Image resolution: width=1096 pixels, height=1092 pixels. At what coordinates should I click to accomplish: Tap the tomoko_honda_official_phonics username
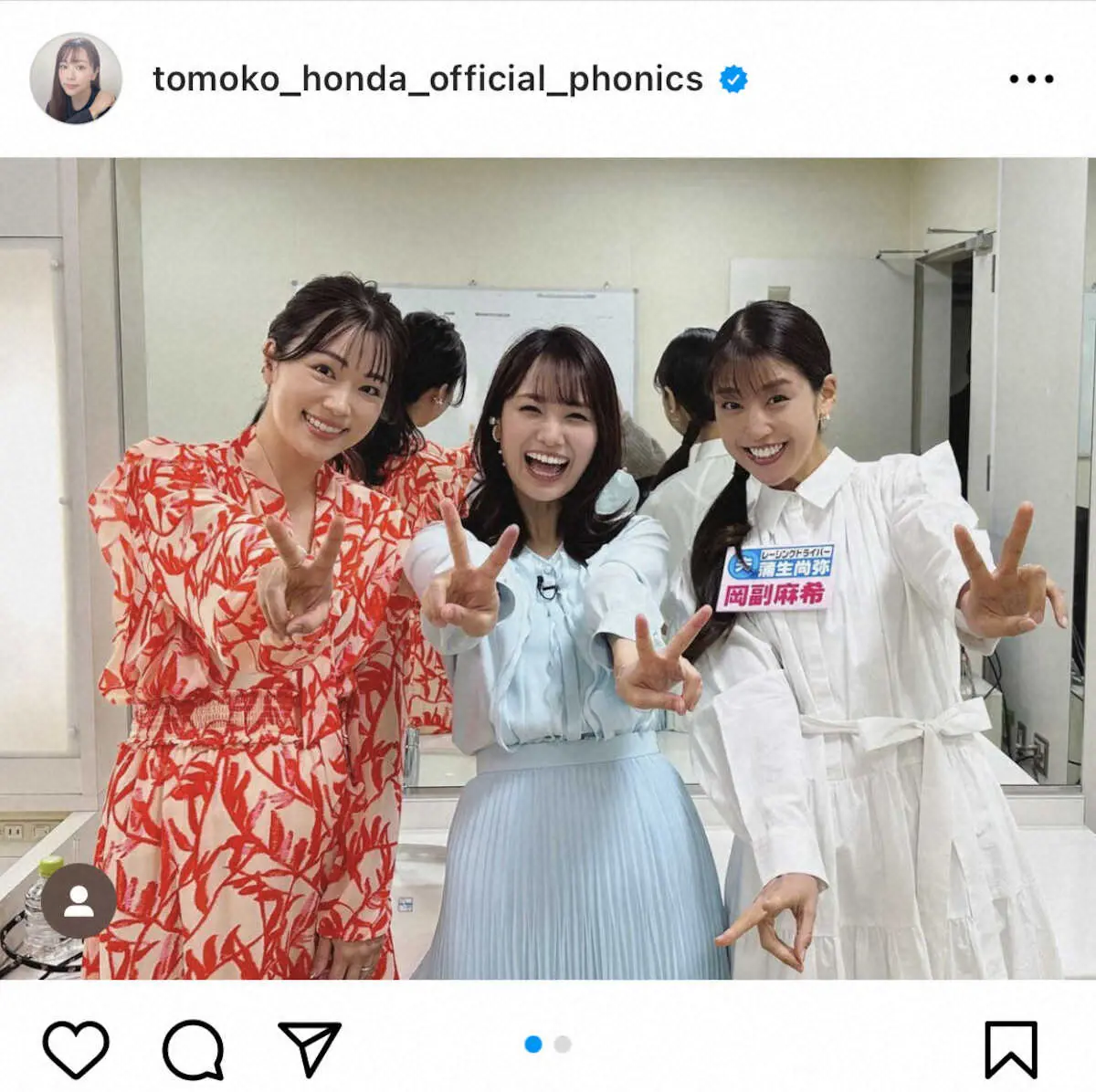427,79
